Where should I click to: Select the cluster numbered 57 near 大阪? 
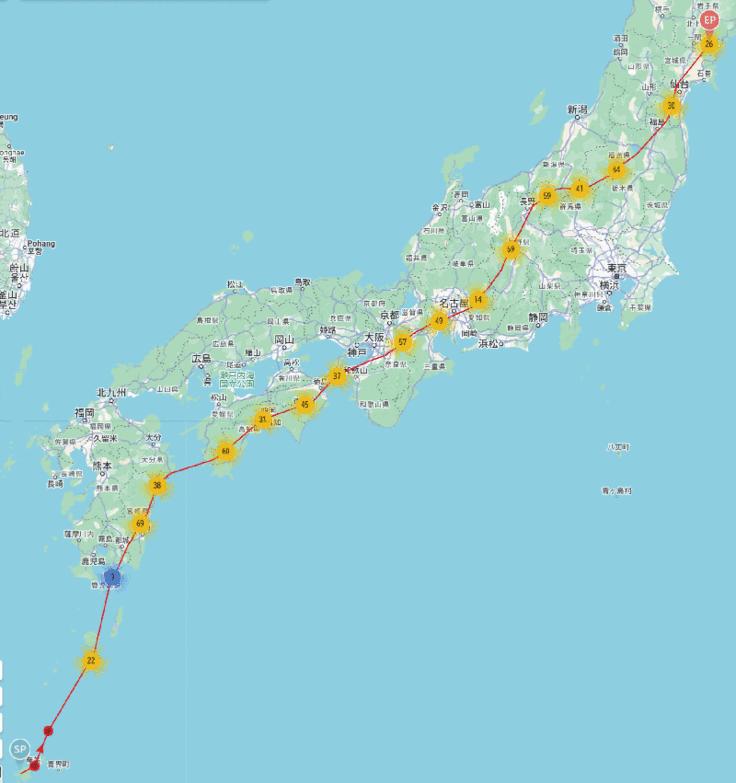pyautogui.click(x=403, y=342)
